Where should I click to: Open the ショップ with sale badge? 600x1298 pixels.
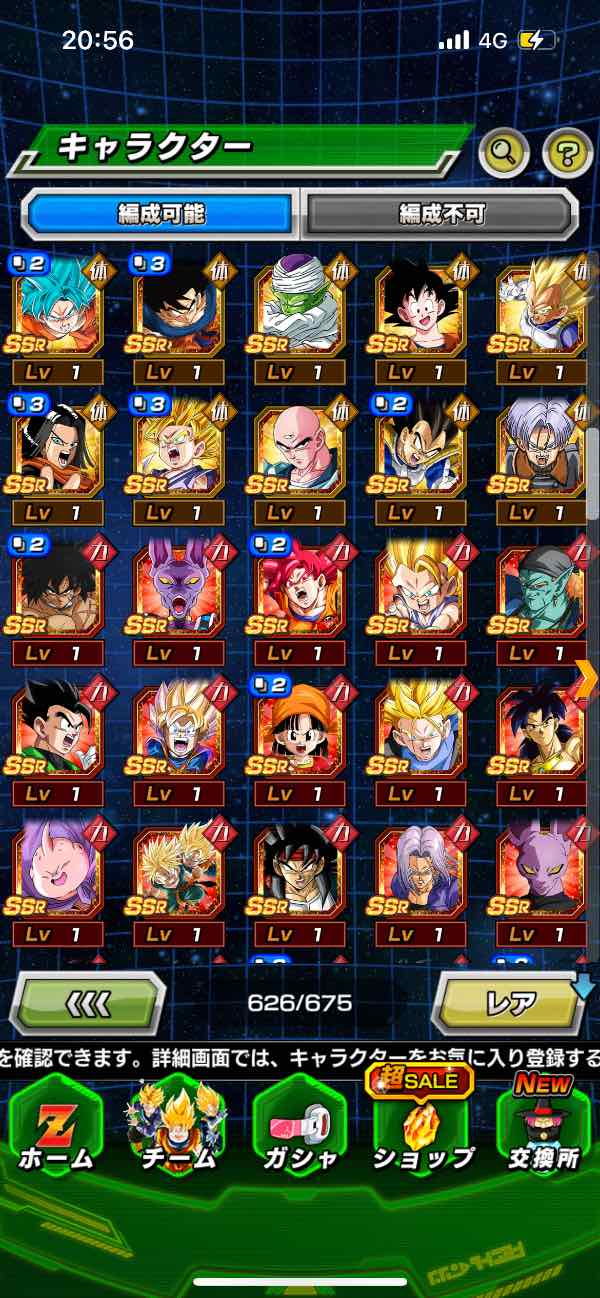[x=422, y=1125]
